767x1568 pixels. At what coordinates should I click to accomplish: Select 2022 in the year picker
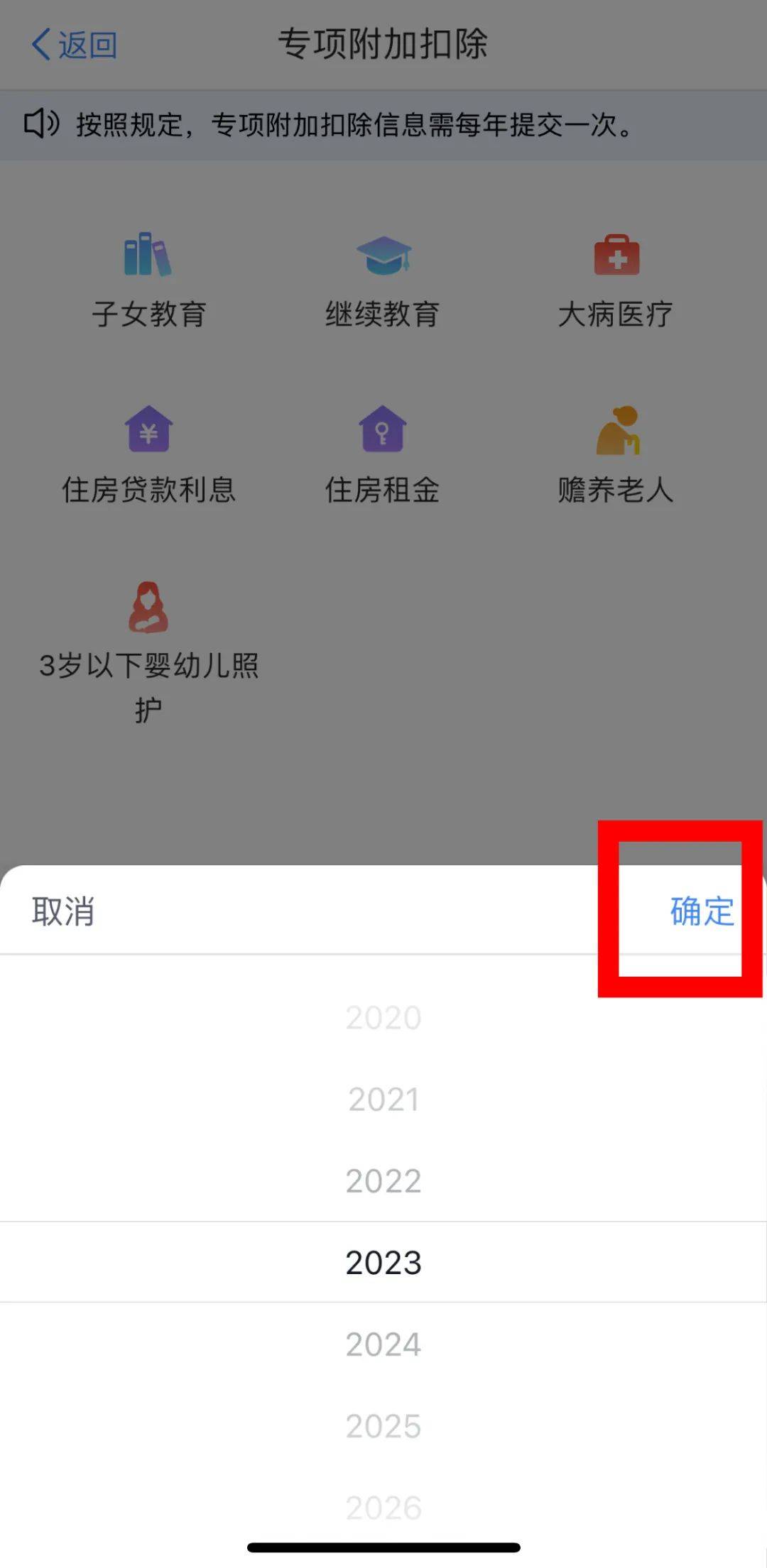pos(383,1181)
